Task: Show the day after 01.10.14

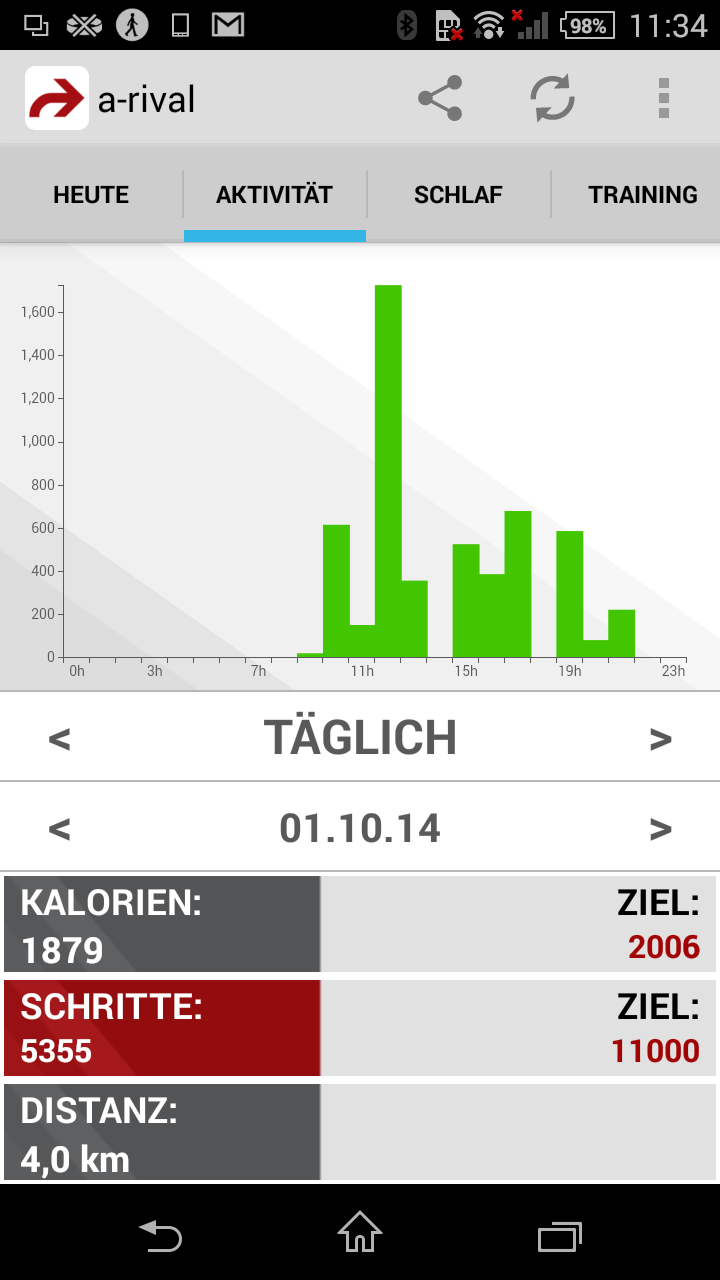Action: coord(660,828)
